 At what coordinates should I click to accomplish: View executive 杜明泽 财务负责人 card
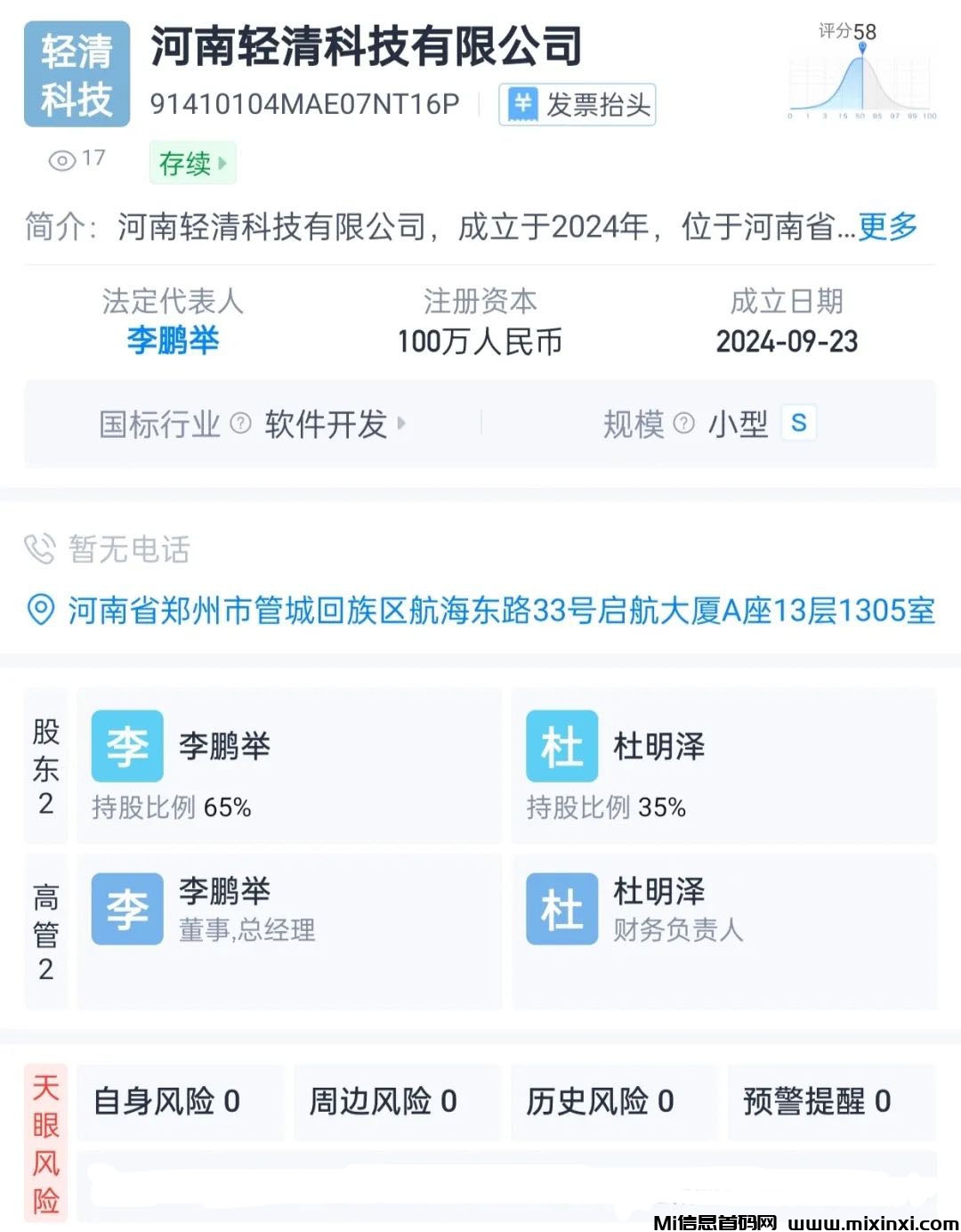[x=723, y=910]
